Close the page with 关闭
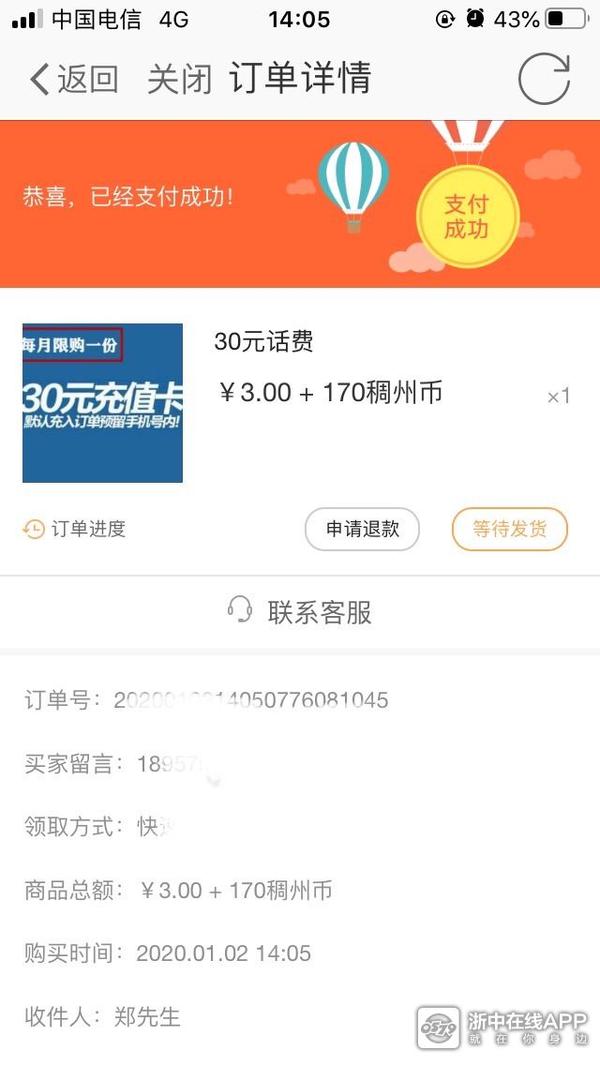The width and height of the screenshot is (600, 1065). [179, 80]
